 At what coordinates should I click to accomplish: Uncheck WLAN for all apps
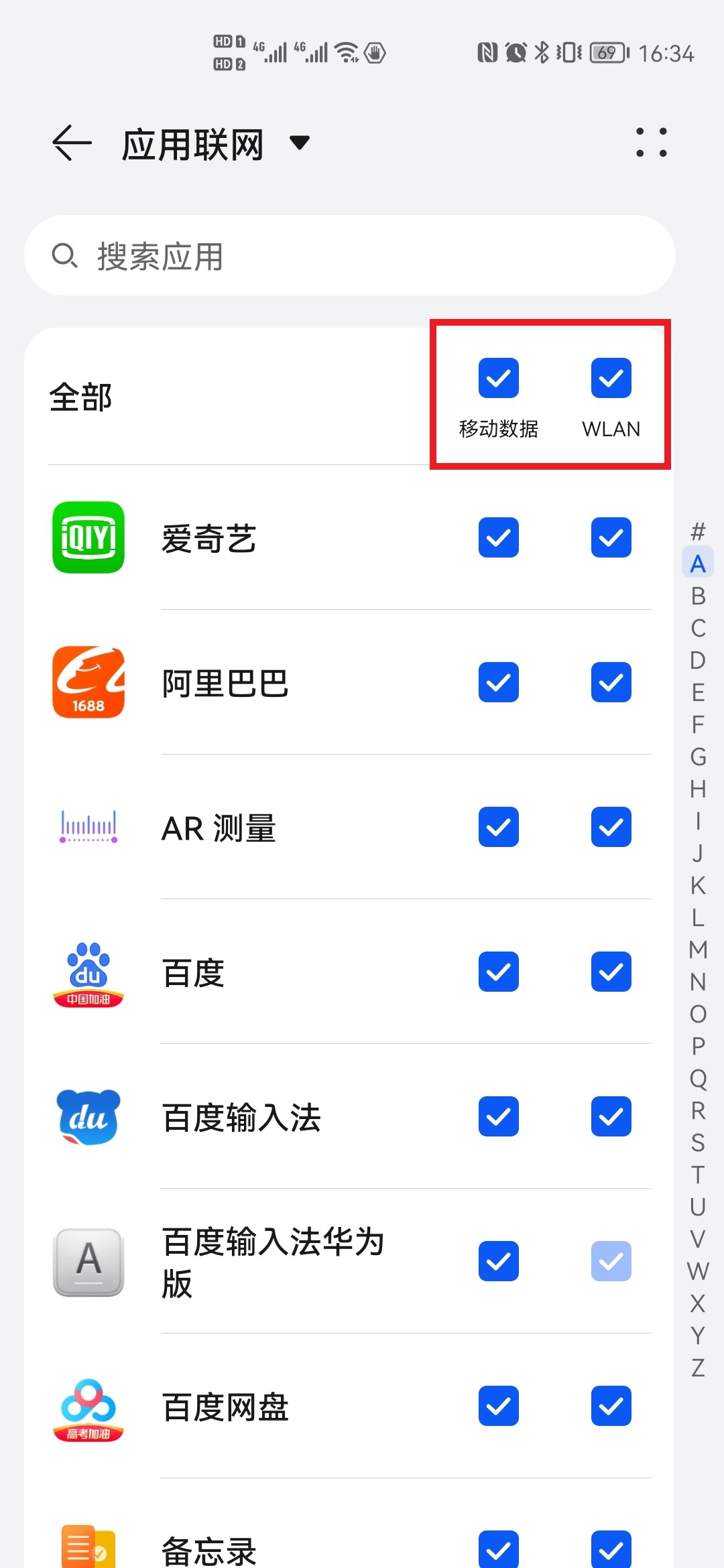611,378
